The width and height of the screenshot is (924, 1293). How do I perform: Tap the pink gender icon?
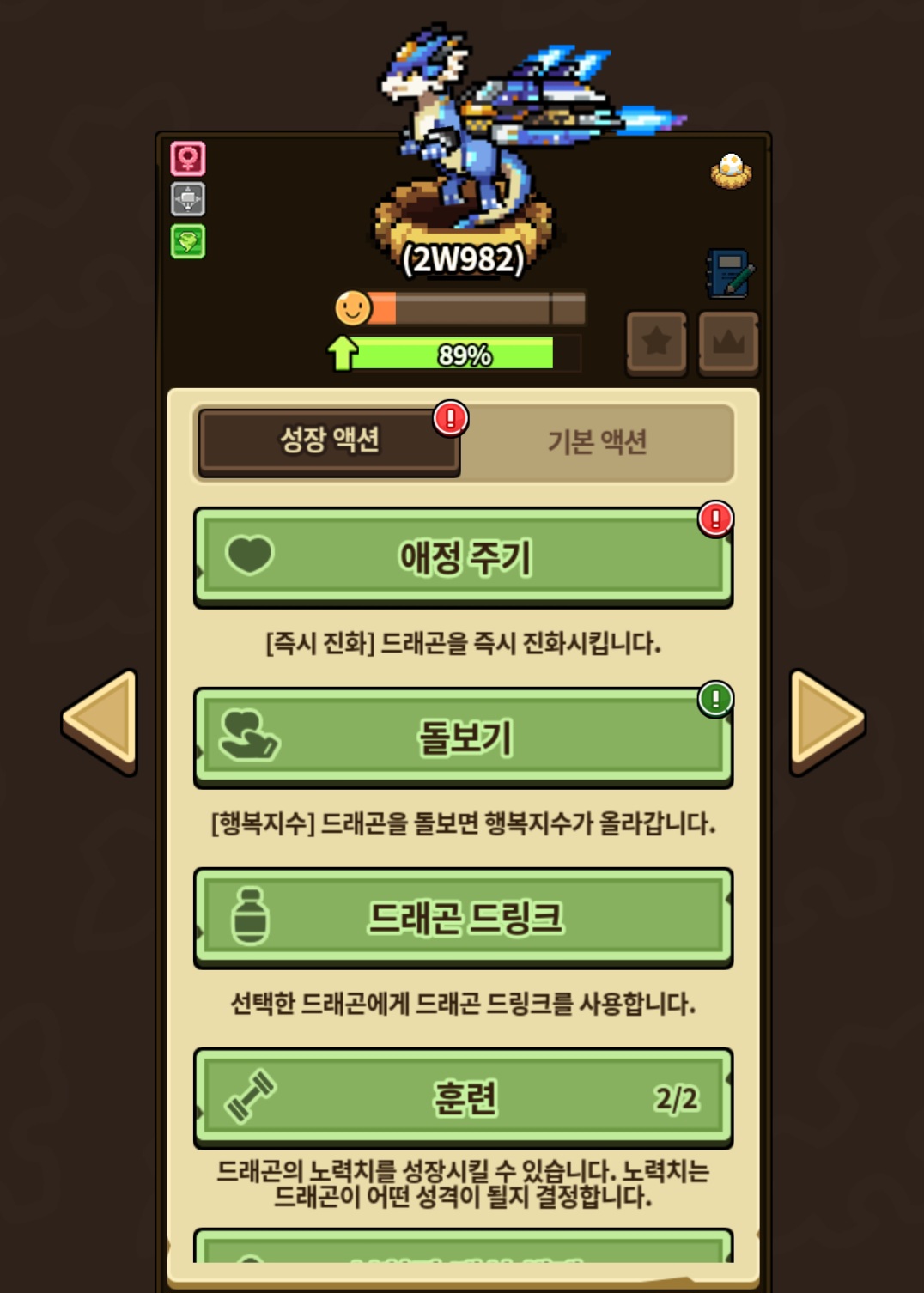(188, 159)
